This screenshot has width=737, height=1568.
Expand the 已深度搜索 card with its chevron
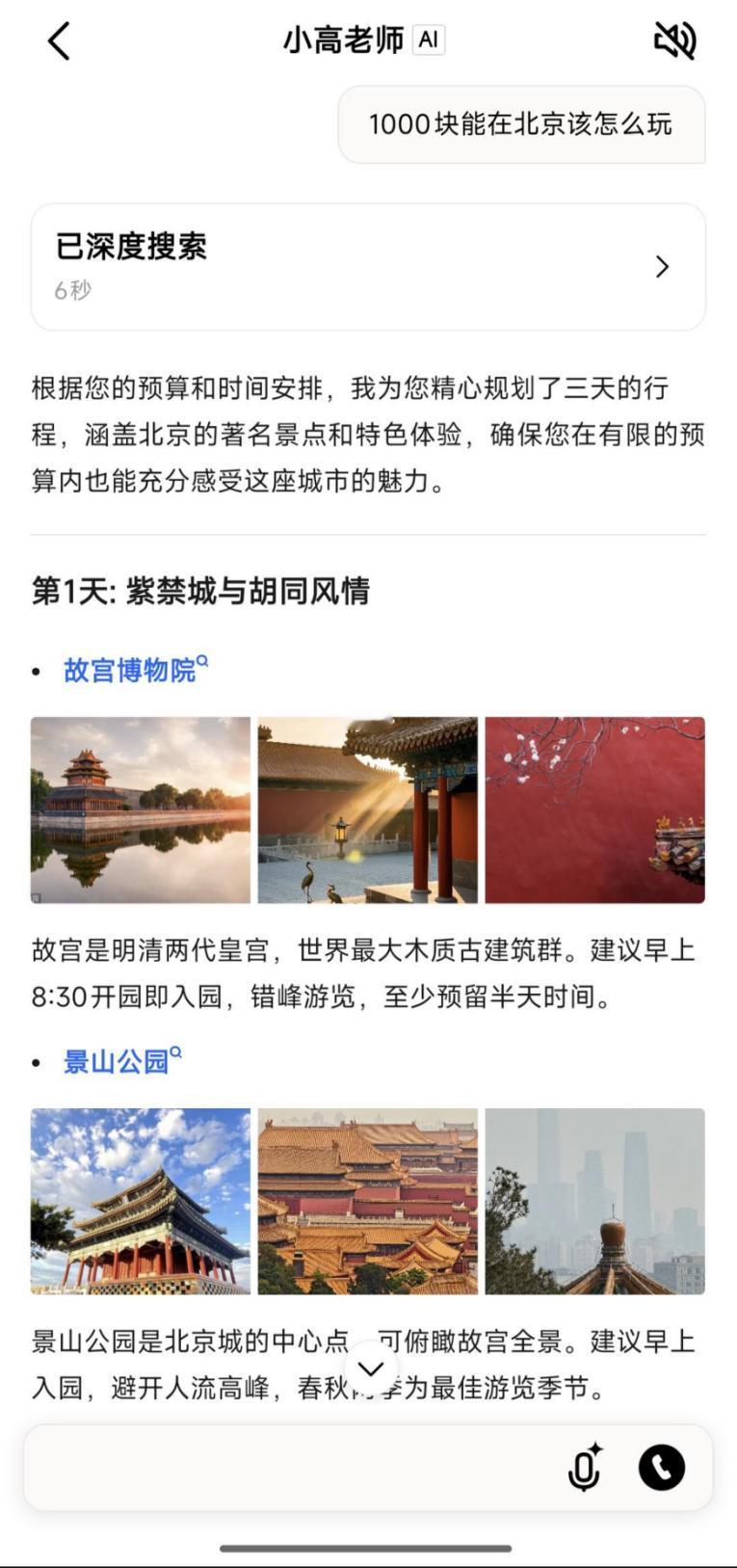661,267
